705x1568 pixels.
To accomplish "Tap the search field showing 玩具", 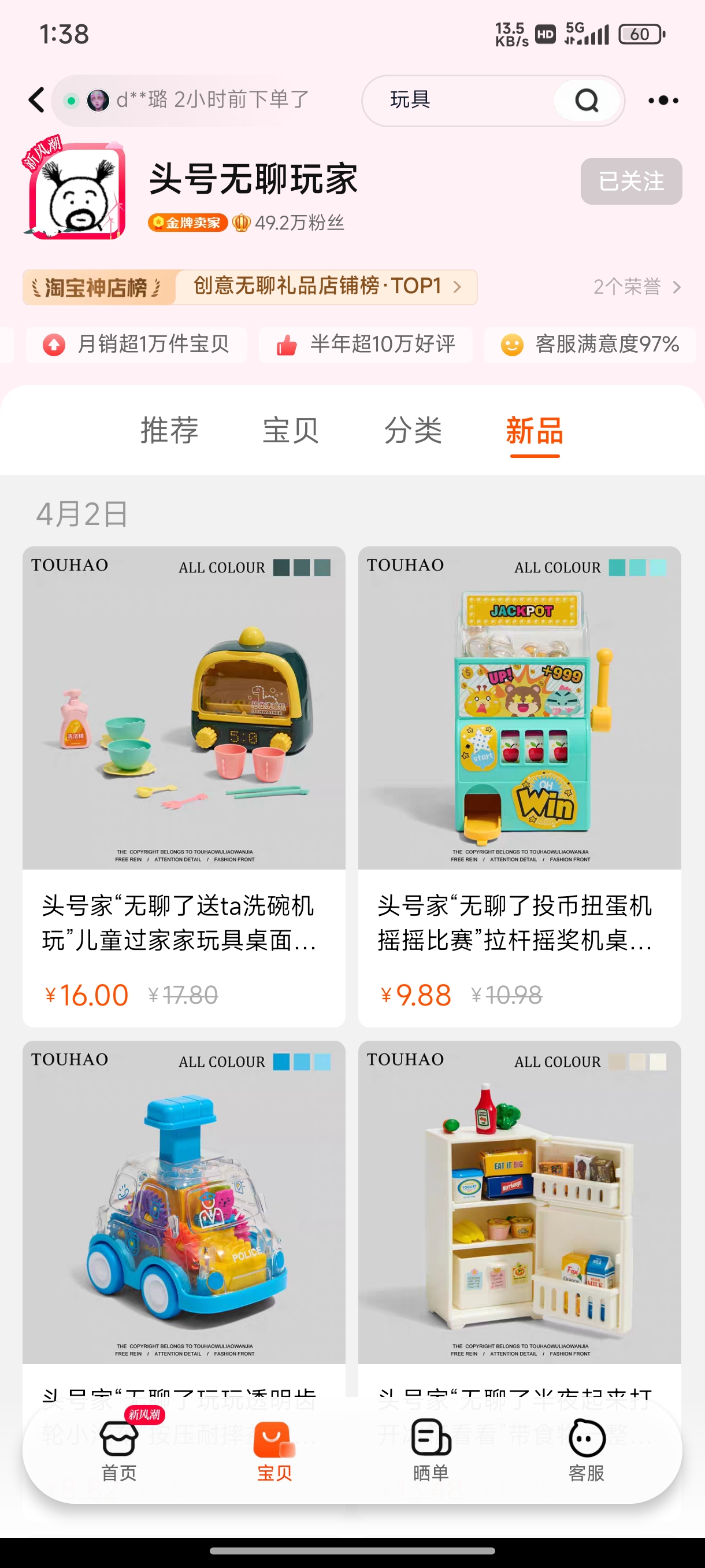I will pyautogui.click(x=462, y=100).
